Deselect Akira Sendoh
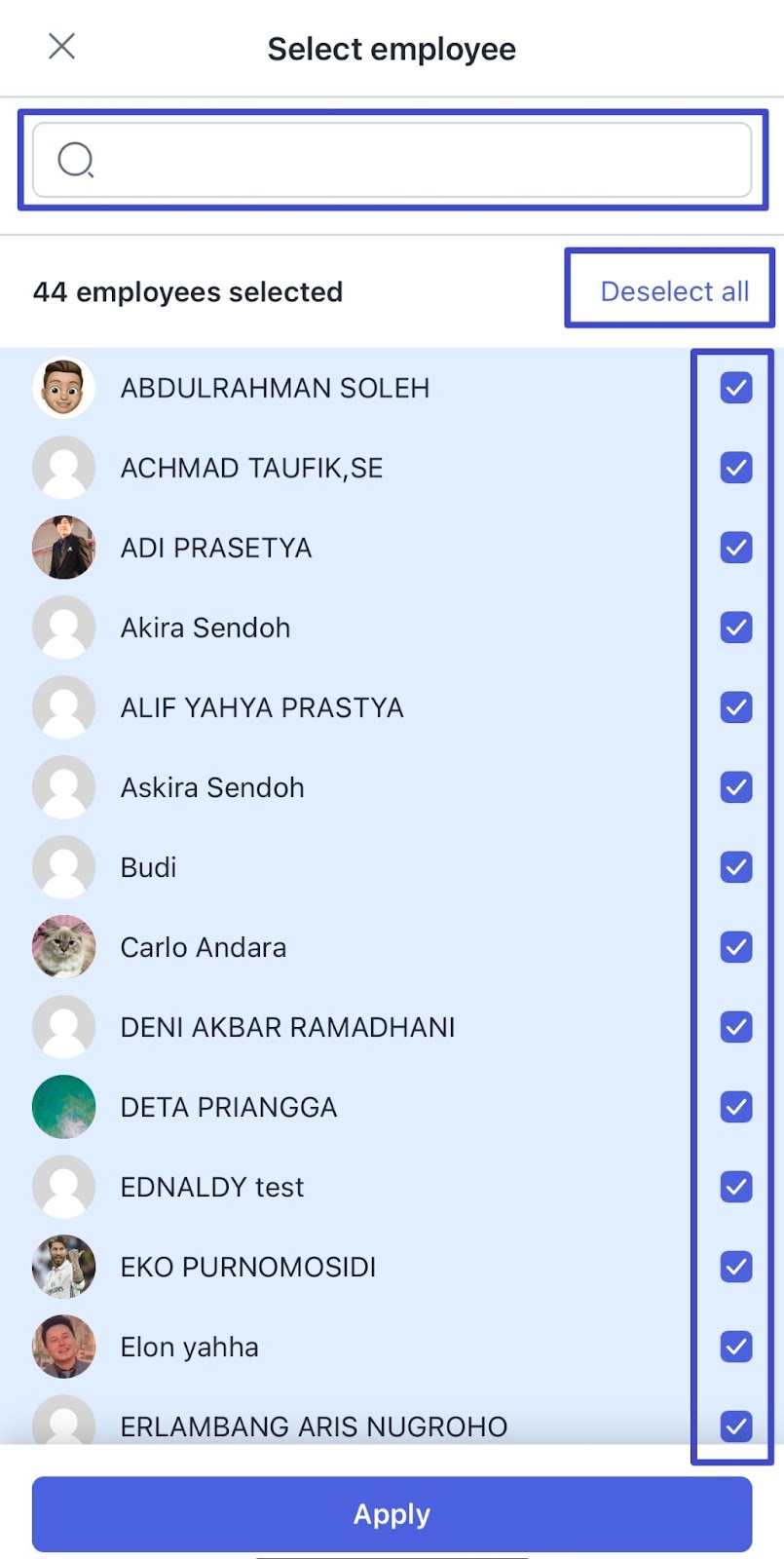The width and height of the screenshot is (784, 1559). pos(736,627)
